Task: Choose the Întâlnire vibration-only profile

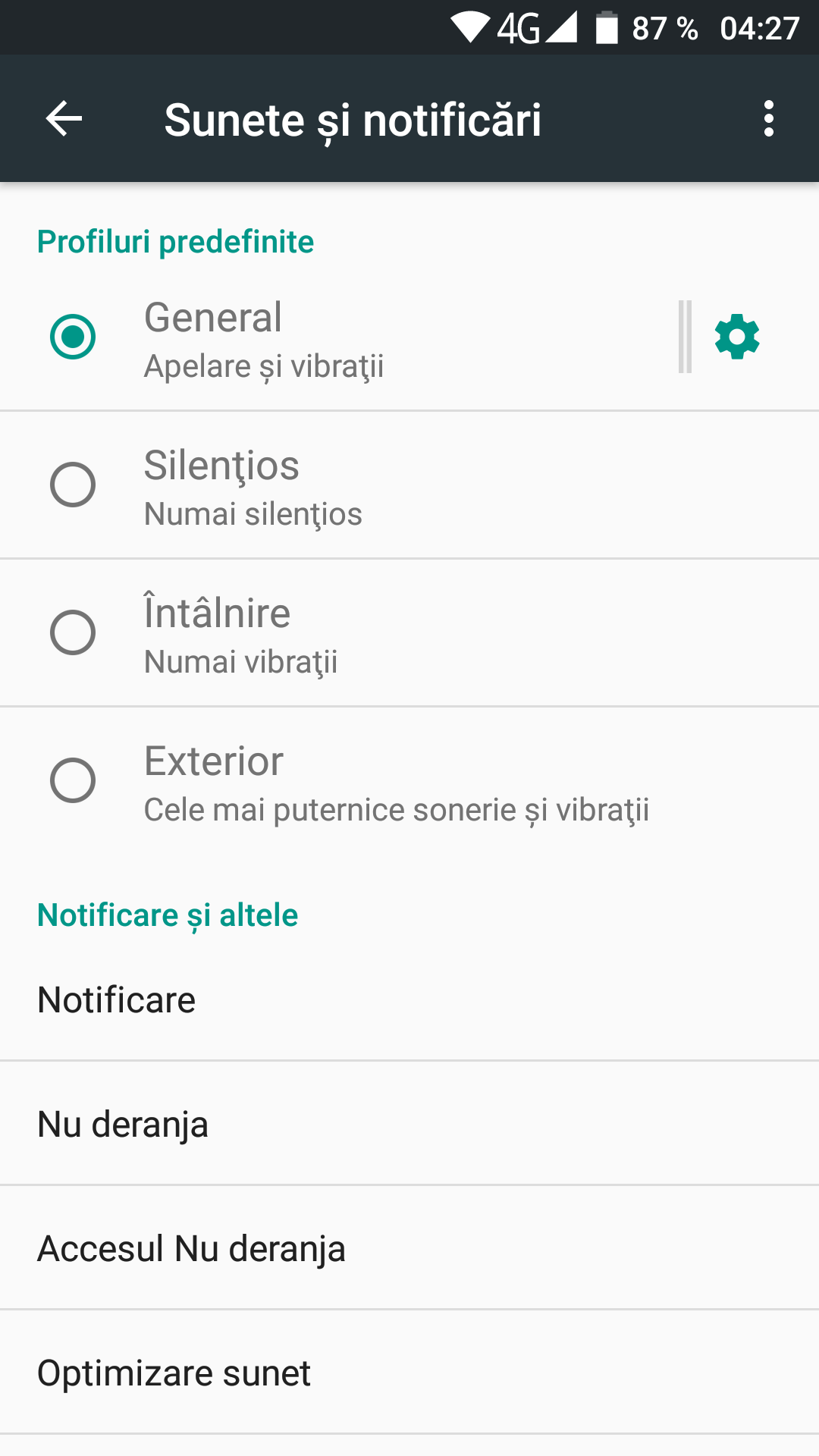Action: click(409, 633)
